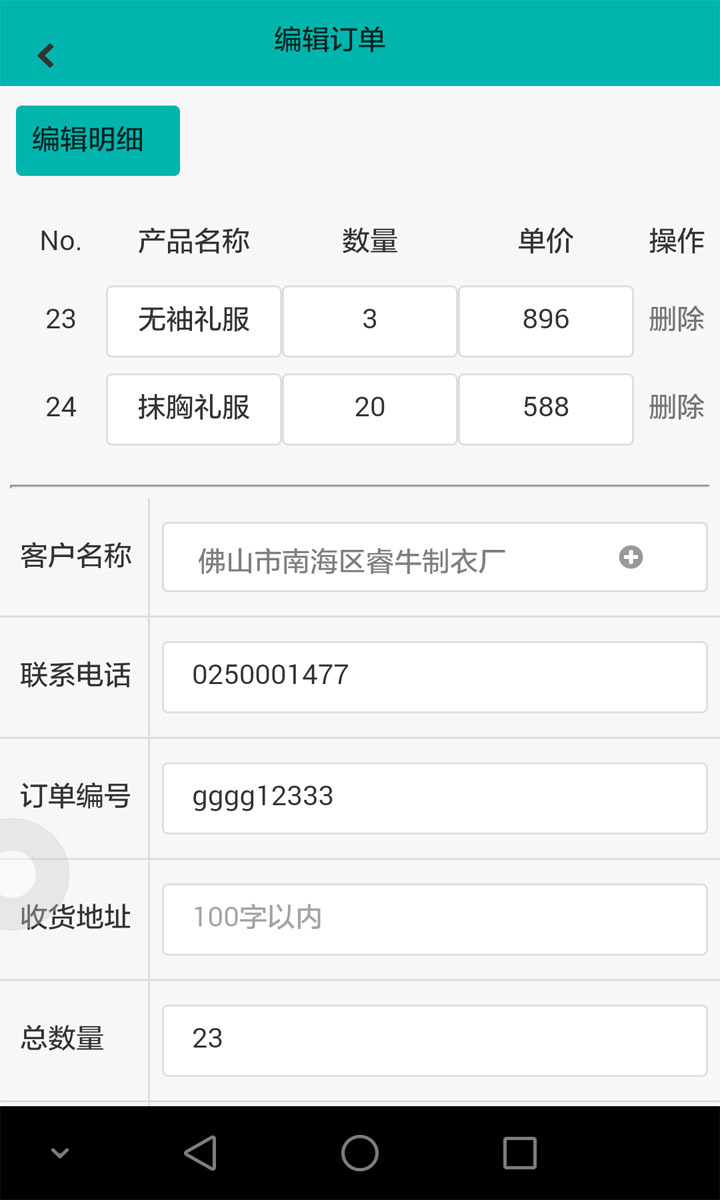The width and height of the screenshot is (720, 1200).
Task: Edit the quantity field showing 3
Action: pos(370,321)
